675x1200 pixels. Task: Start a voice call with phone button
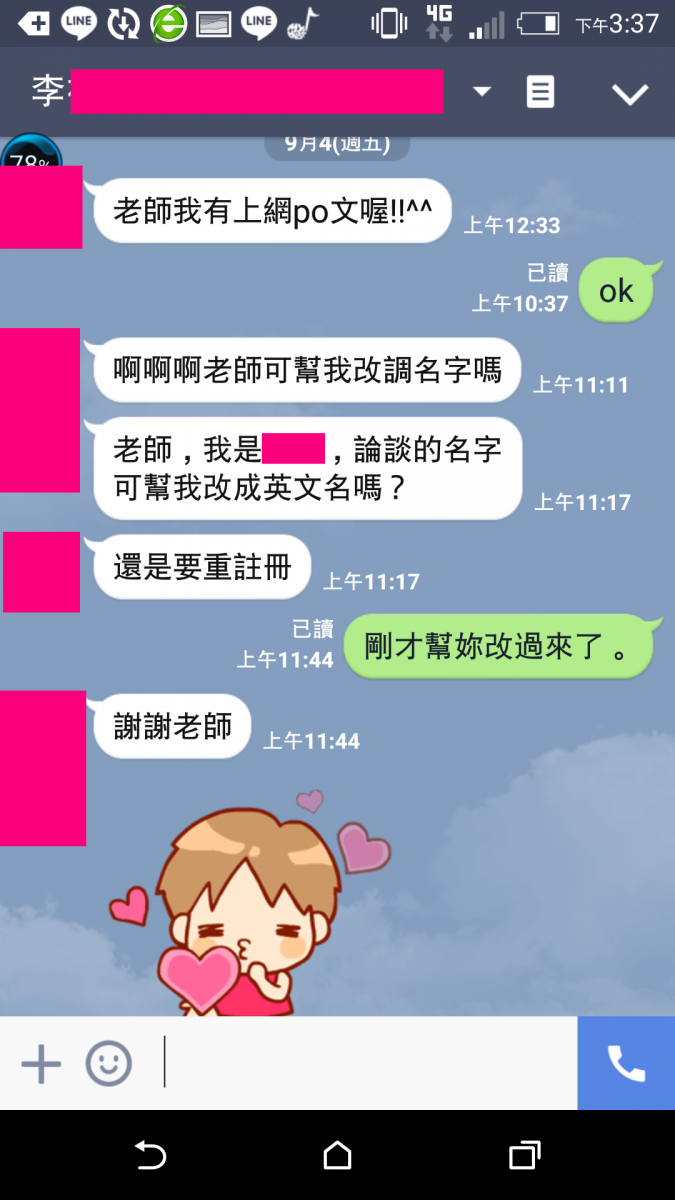click(626, 1064)
